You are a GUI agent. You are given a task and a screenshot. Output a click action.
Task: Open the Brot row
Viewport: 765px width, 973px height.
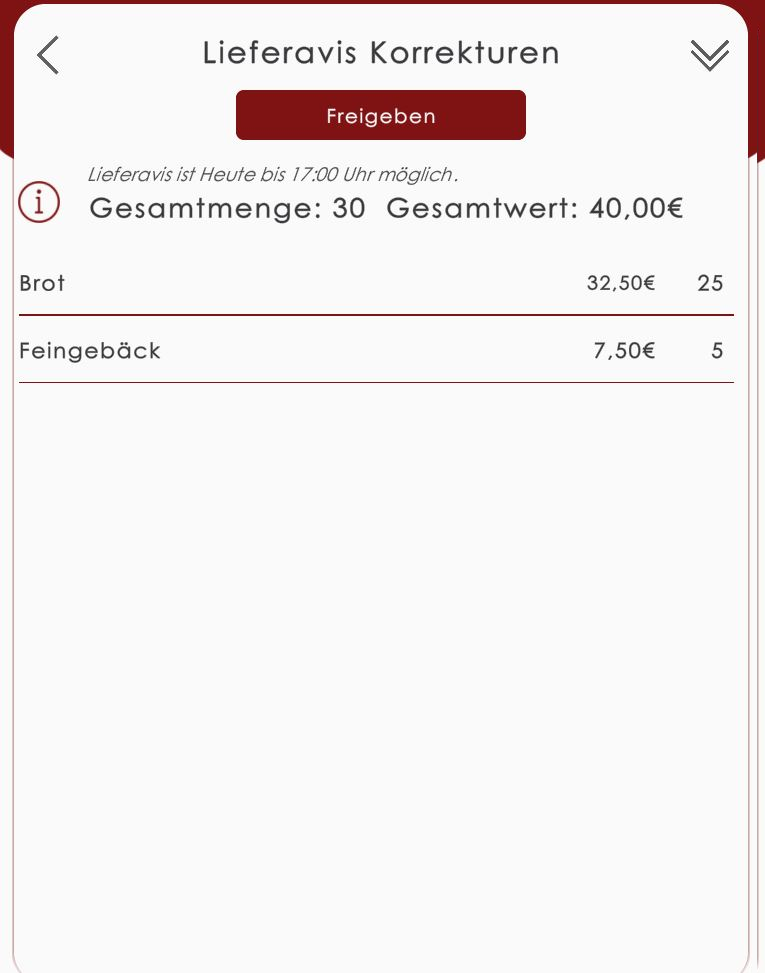tap(375, 284)
